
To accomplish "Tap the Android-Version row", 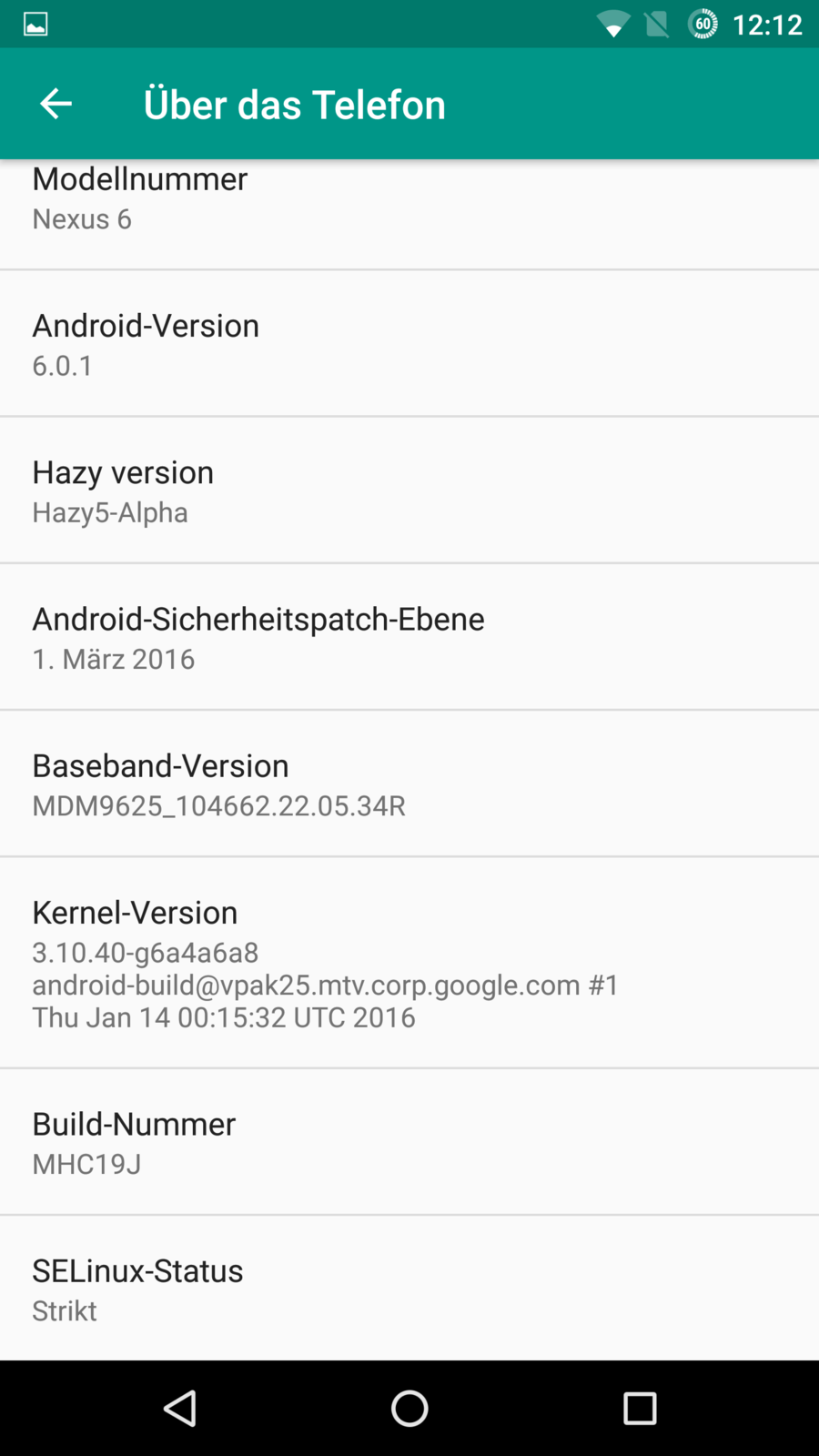I will click(409, 344).
